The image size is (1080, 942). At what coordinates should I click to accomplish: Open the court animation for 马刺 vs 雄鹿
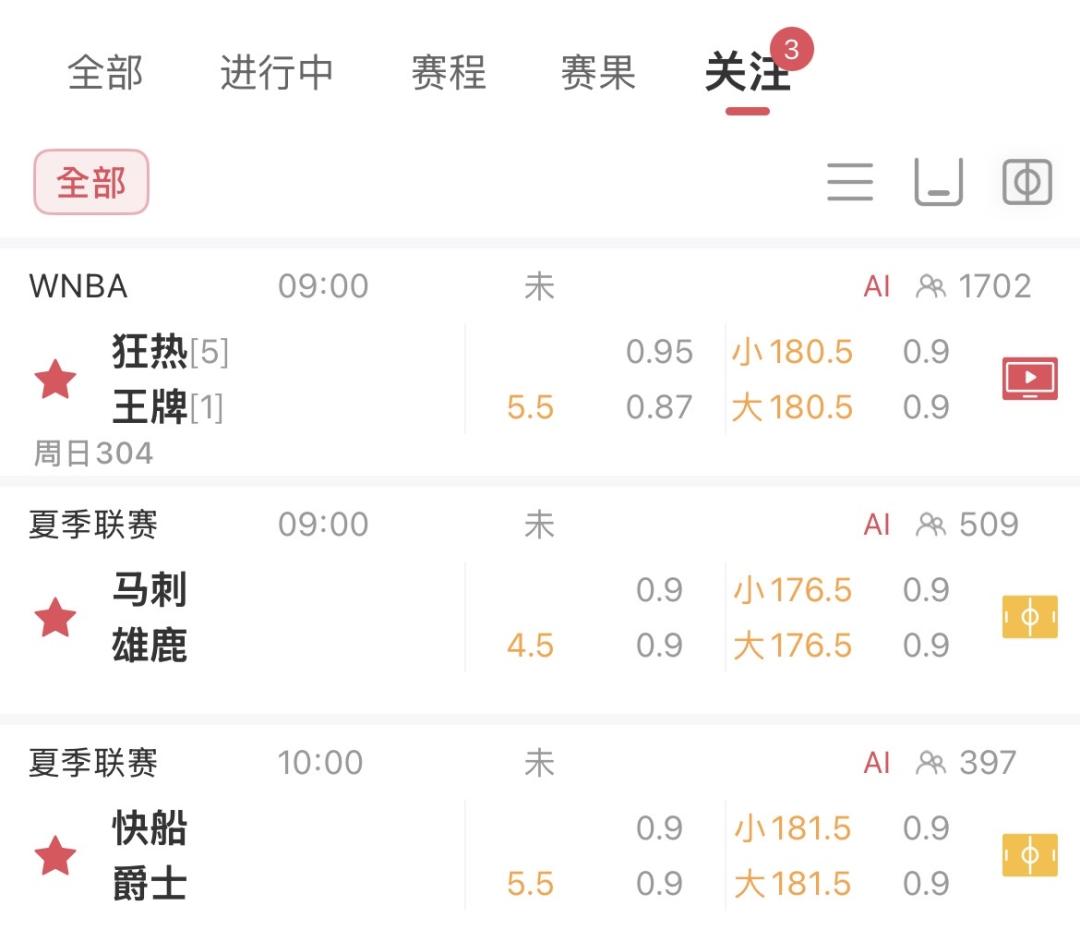tap(1030, 616)
